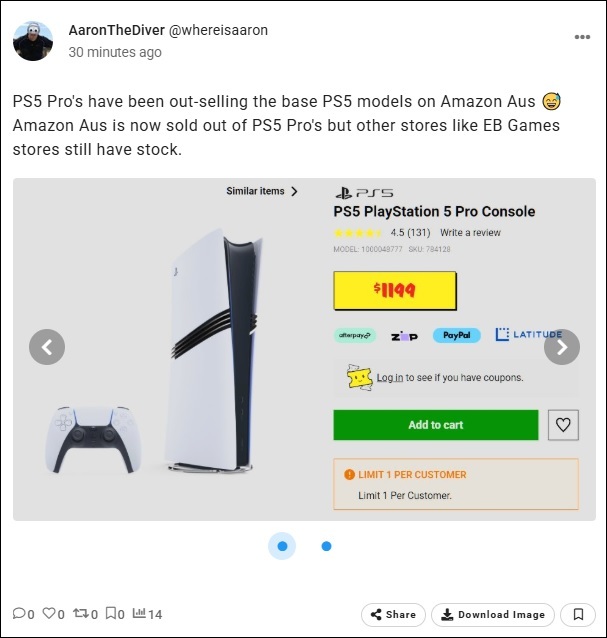
Task: Select the second carousel page dot
Action: pos(326,546)
